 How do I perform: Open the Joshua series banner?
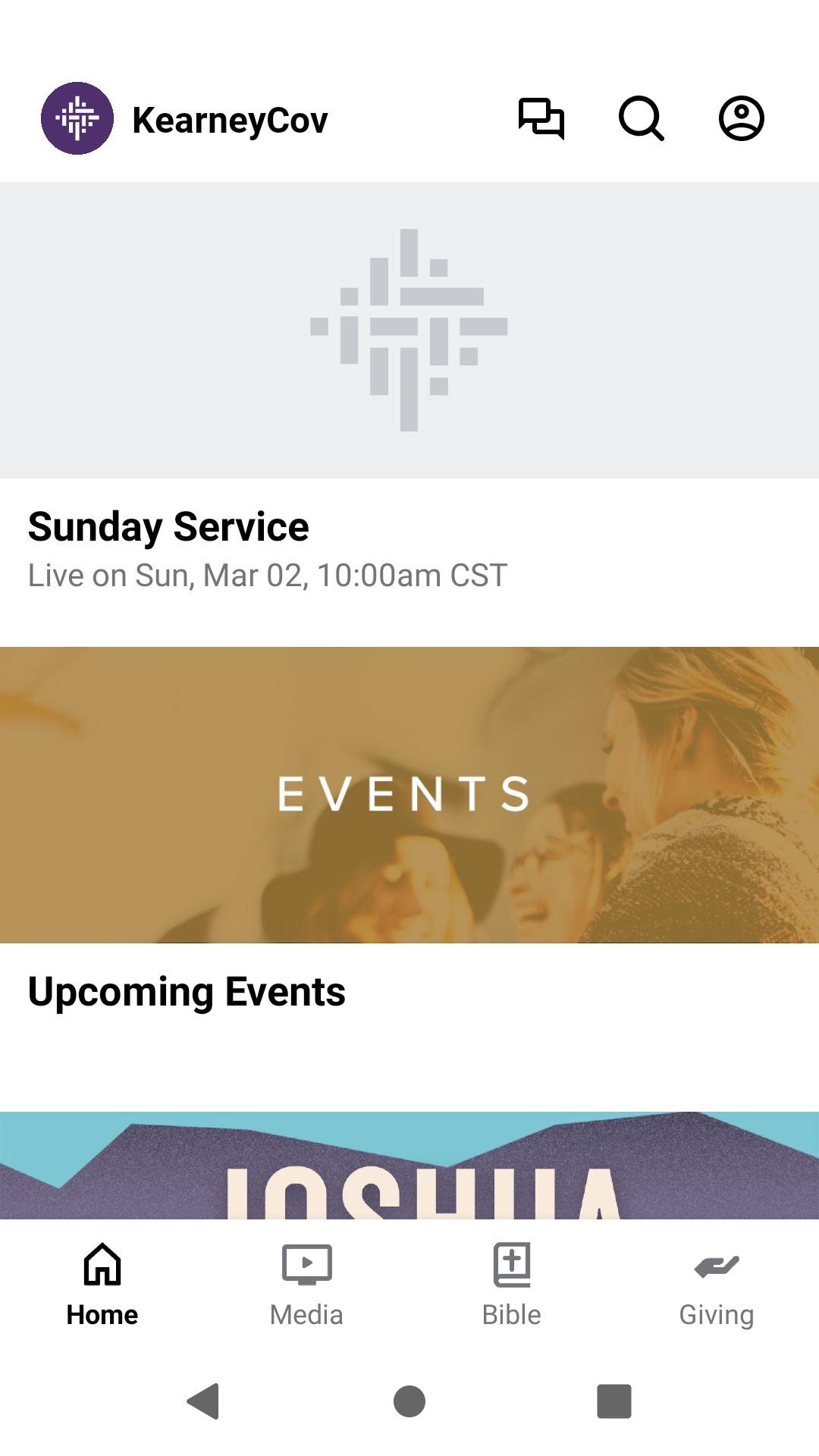(409, 1166)
